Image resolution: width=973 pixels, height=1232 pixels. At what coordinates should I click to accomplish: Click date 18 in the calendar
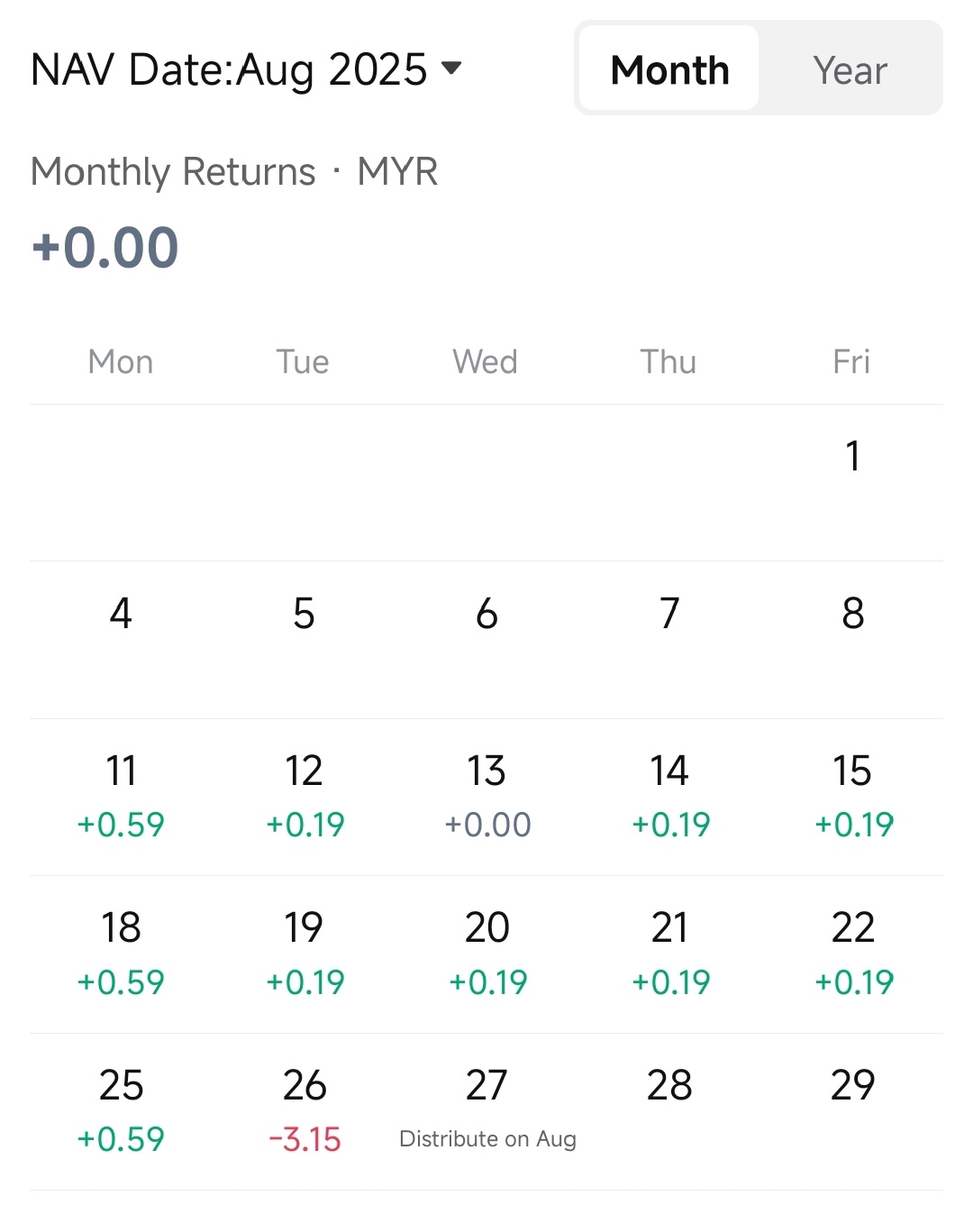(122, 951)
